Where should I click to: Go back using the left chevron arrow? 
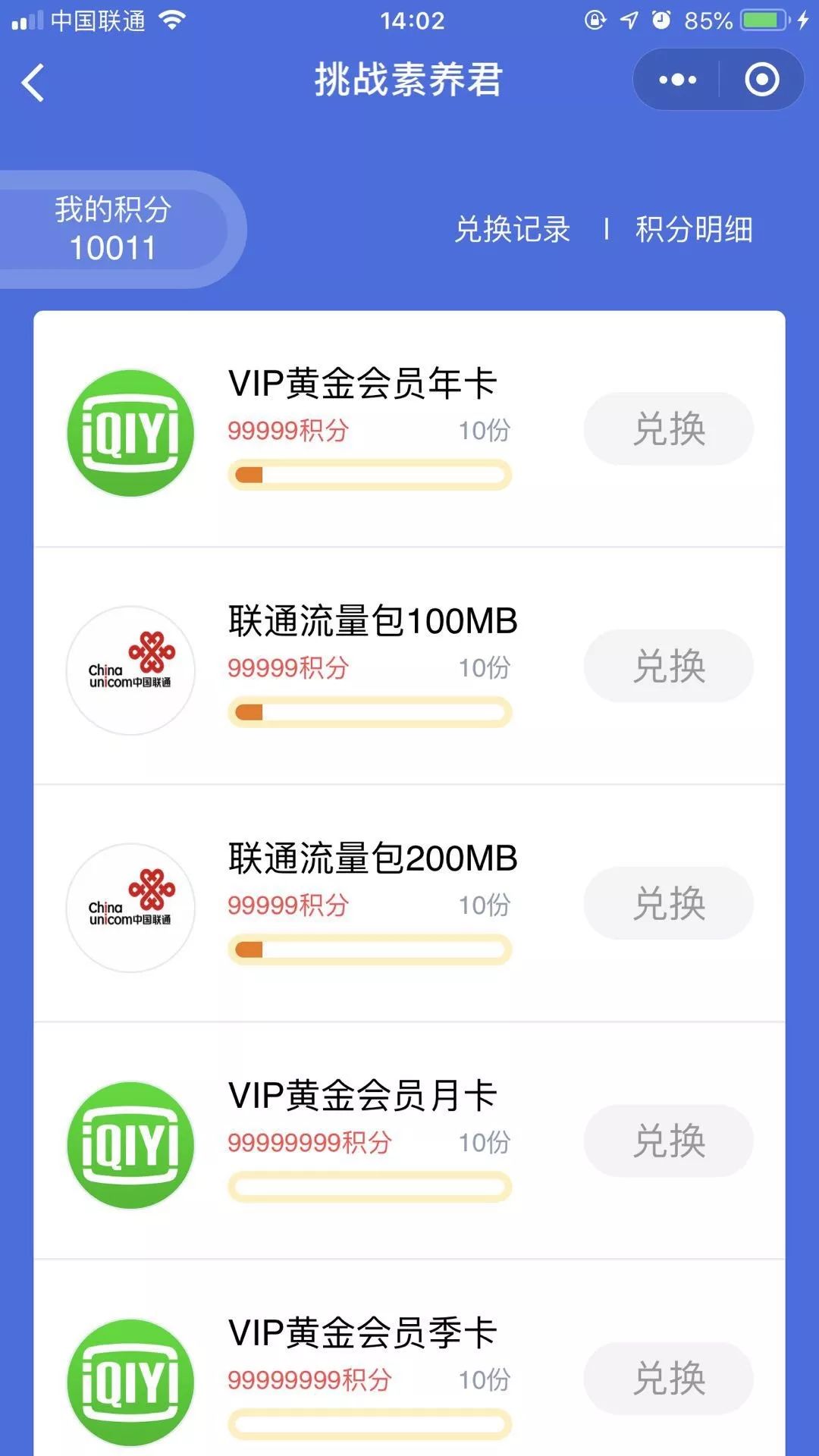point(32,83)
